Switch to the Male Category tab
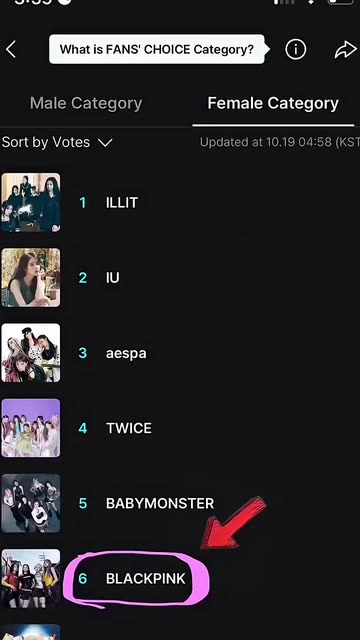This screenshot has width=360, height=640. (86, 103)
